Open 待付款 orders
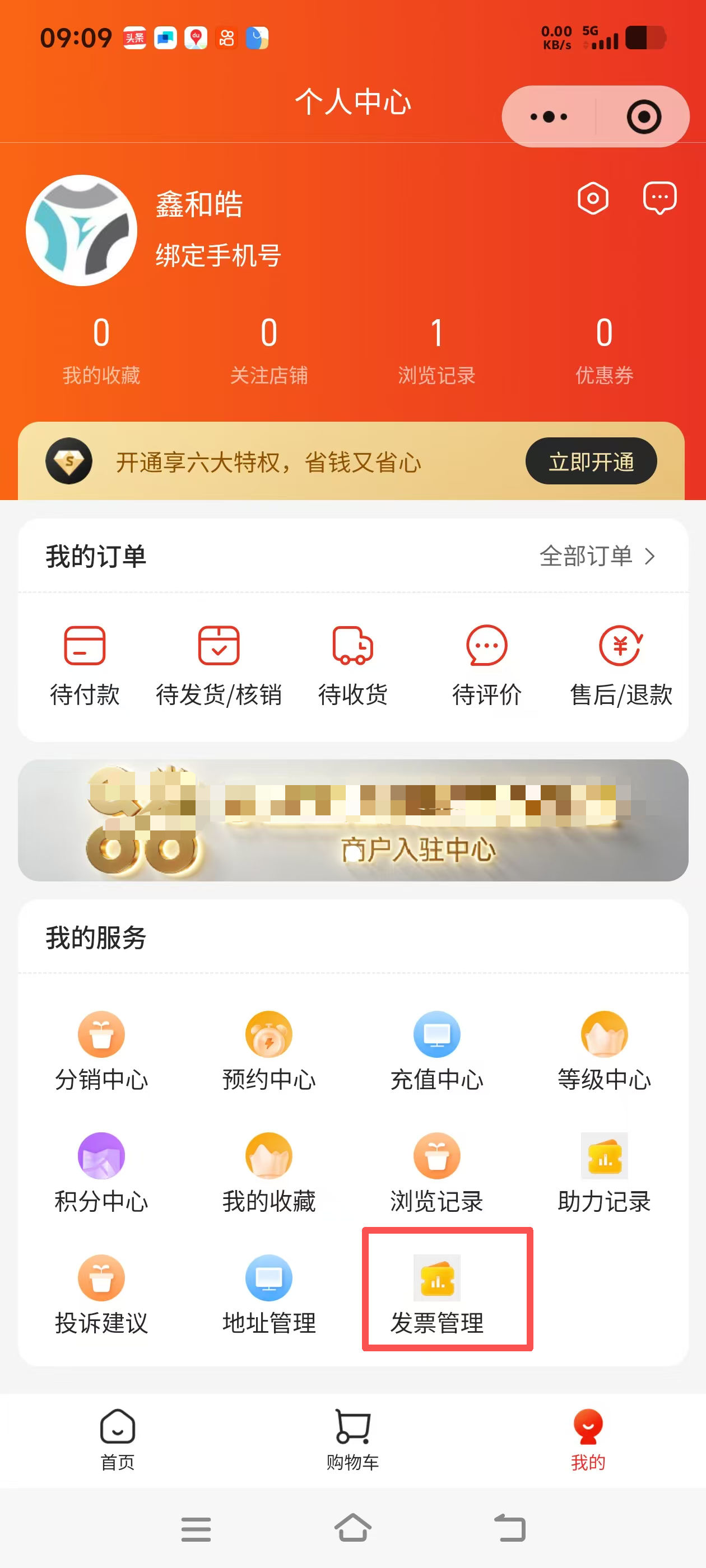The width and height of the screenshot is (706, 1568). (x=85, y=665)
